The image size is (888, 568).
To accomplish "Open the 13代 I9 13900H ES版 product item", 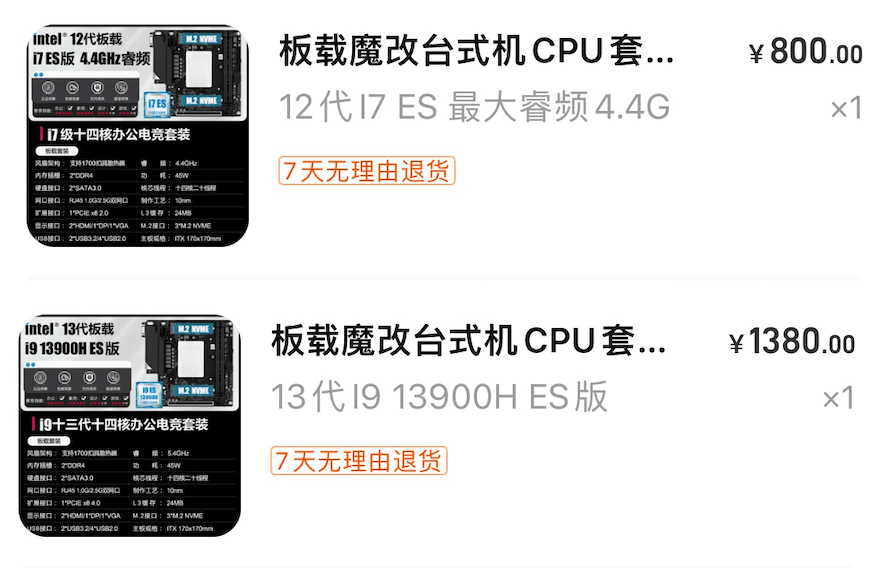I will (x=468, y=341).
